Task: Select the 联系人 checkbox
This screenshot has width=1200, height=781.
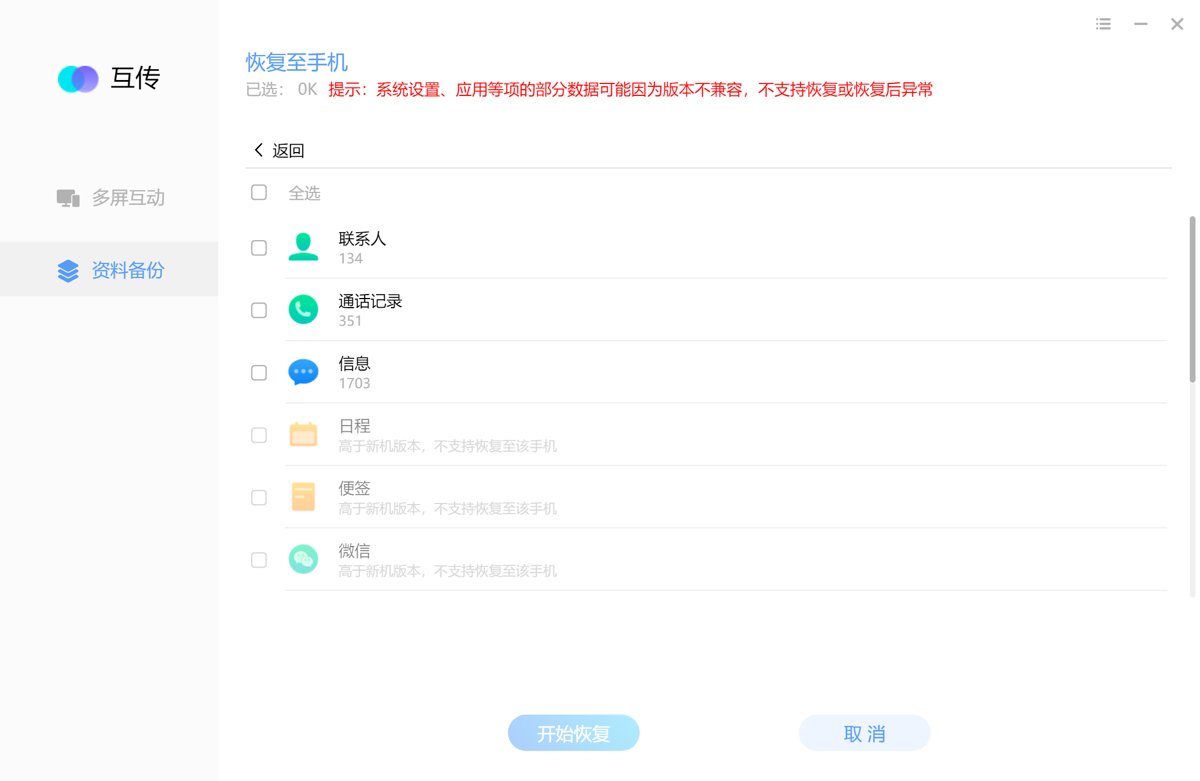Action: pyautogui.click(x=259, y=248)
